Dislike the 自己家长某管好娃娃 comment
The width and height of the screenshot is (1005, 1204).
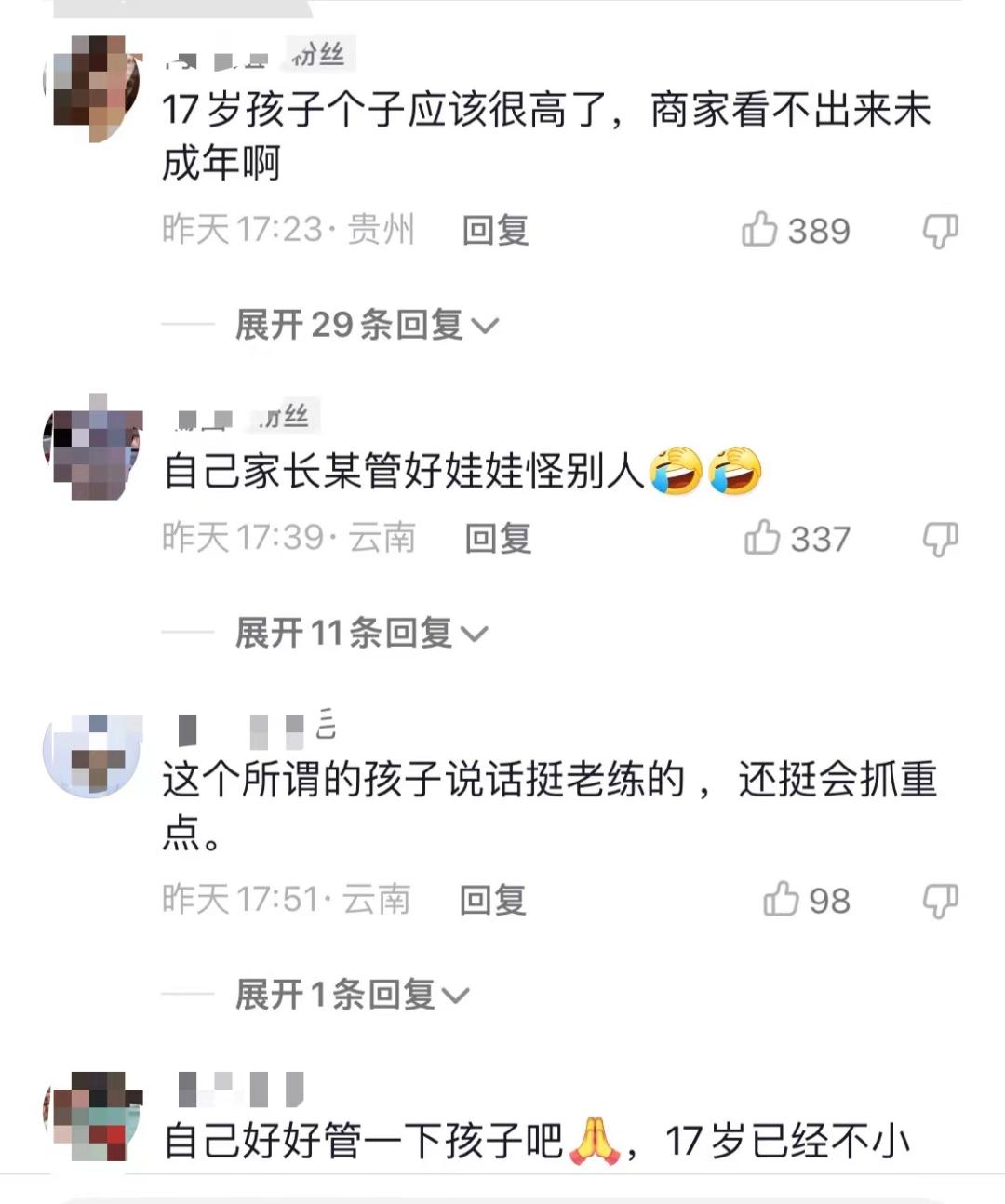click(x=940, y=539)
